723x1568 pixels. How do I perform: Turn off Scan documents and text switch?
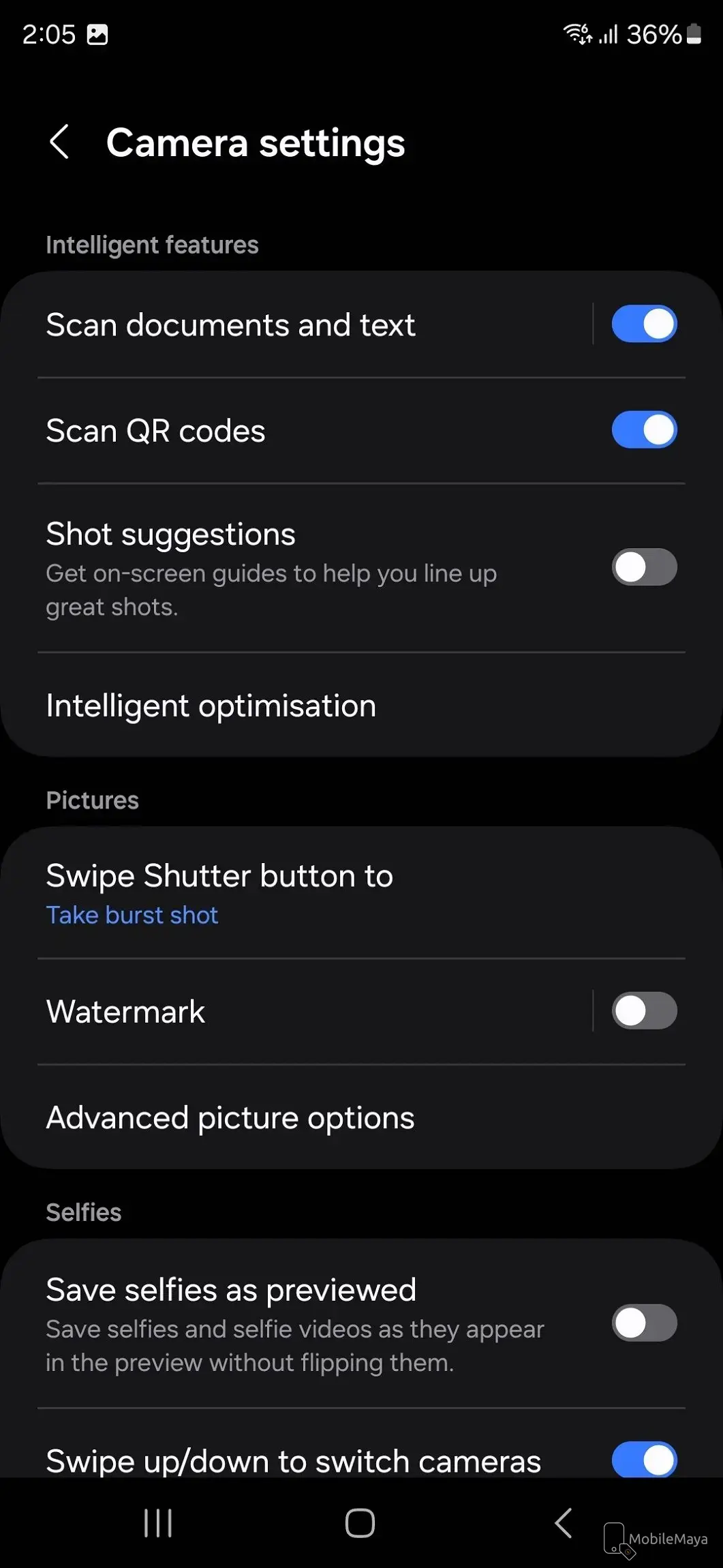643,325
